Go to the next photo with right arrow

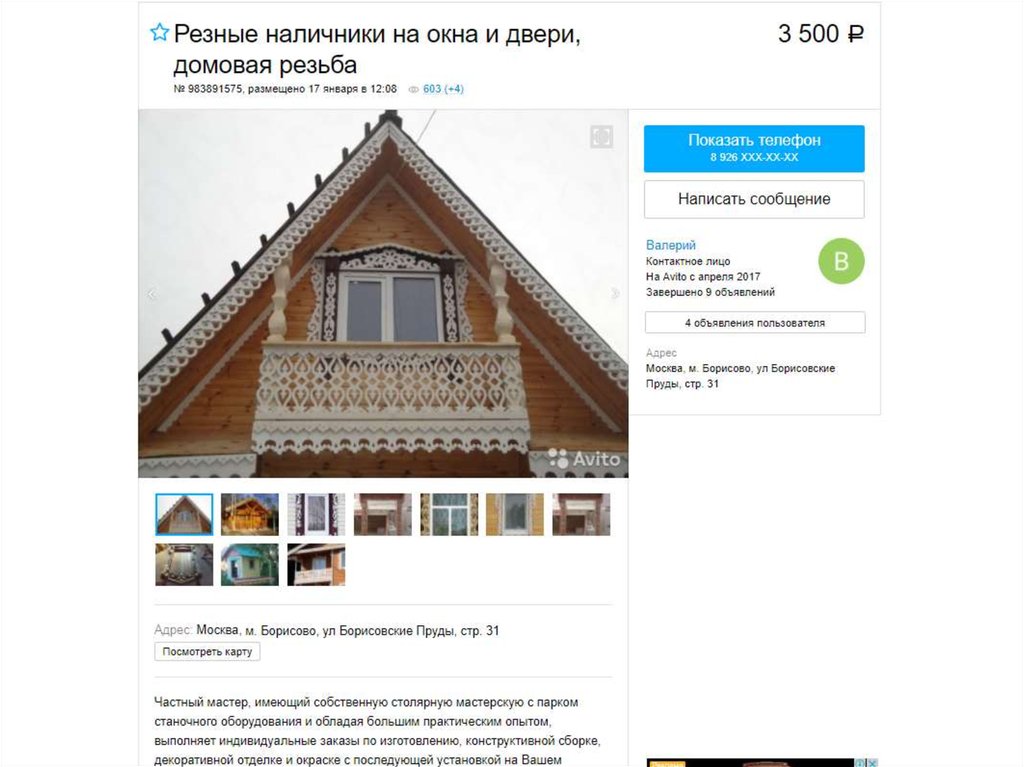615,294
